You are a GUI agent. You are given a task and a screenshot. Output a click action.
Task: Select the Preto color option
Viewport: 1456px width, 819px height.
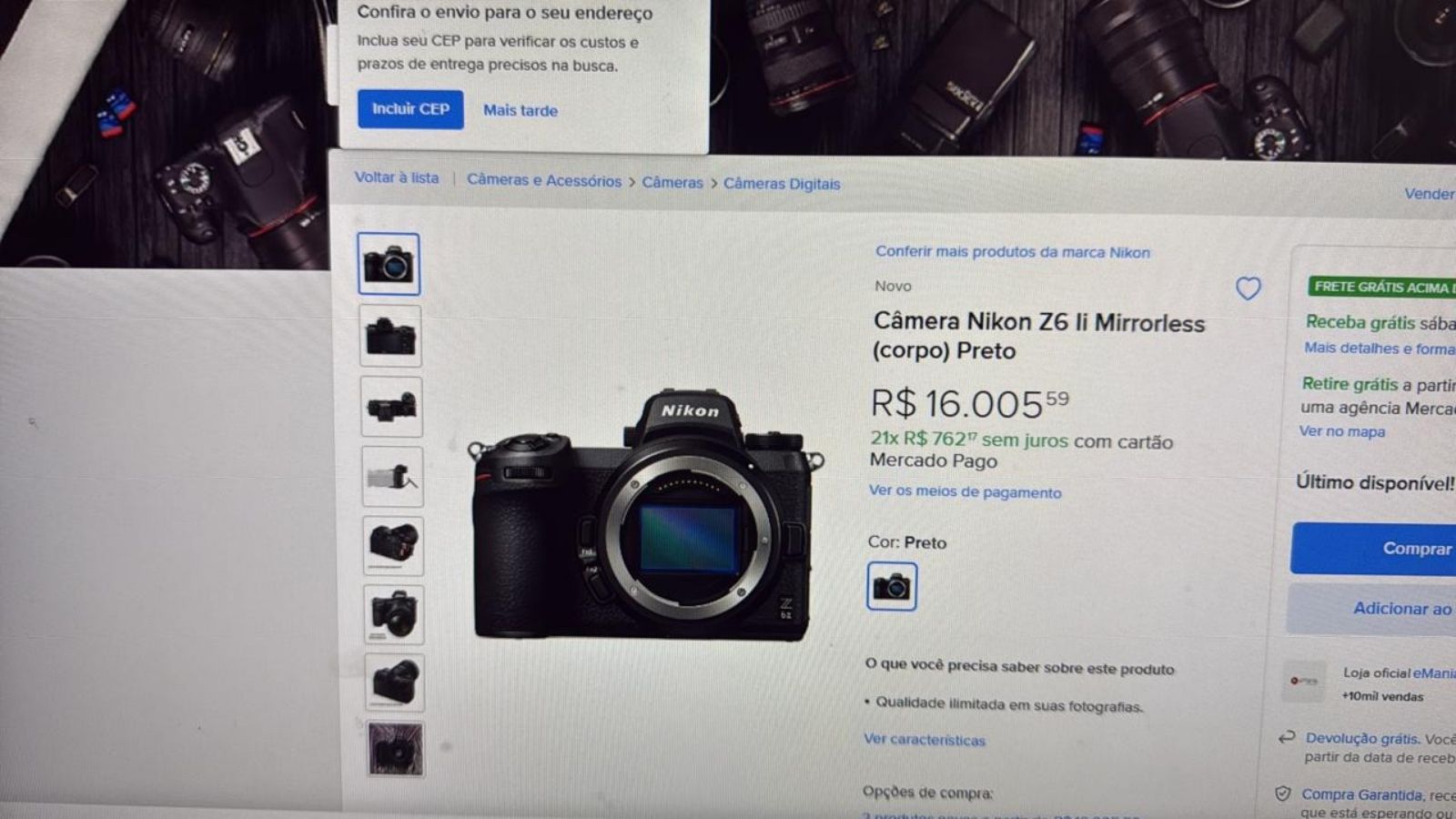pyautogui.click(x=892, y=586)
